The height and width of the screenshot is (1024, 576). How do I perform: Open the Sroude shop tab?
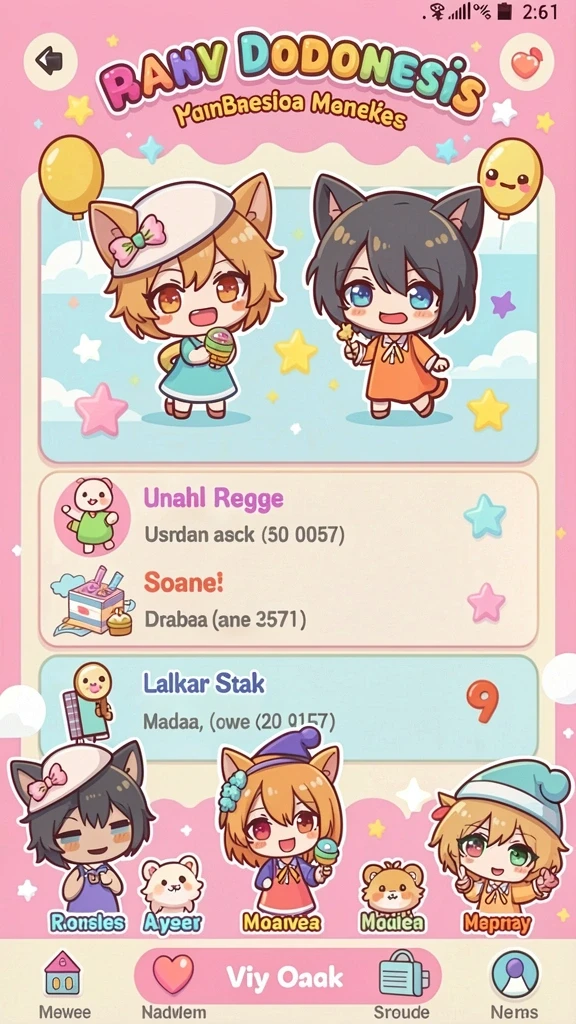402,984
